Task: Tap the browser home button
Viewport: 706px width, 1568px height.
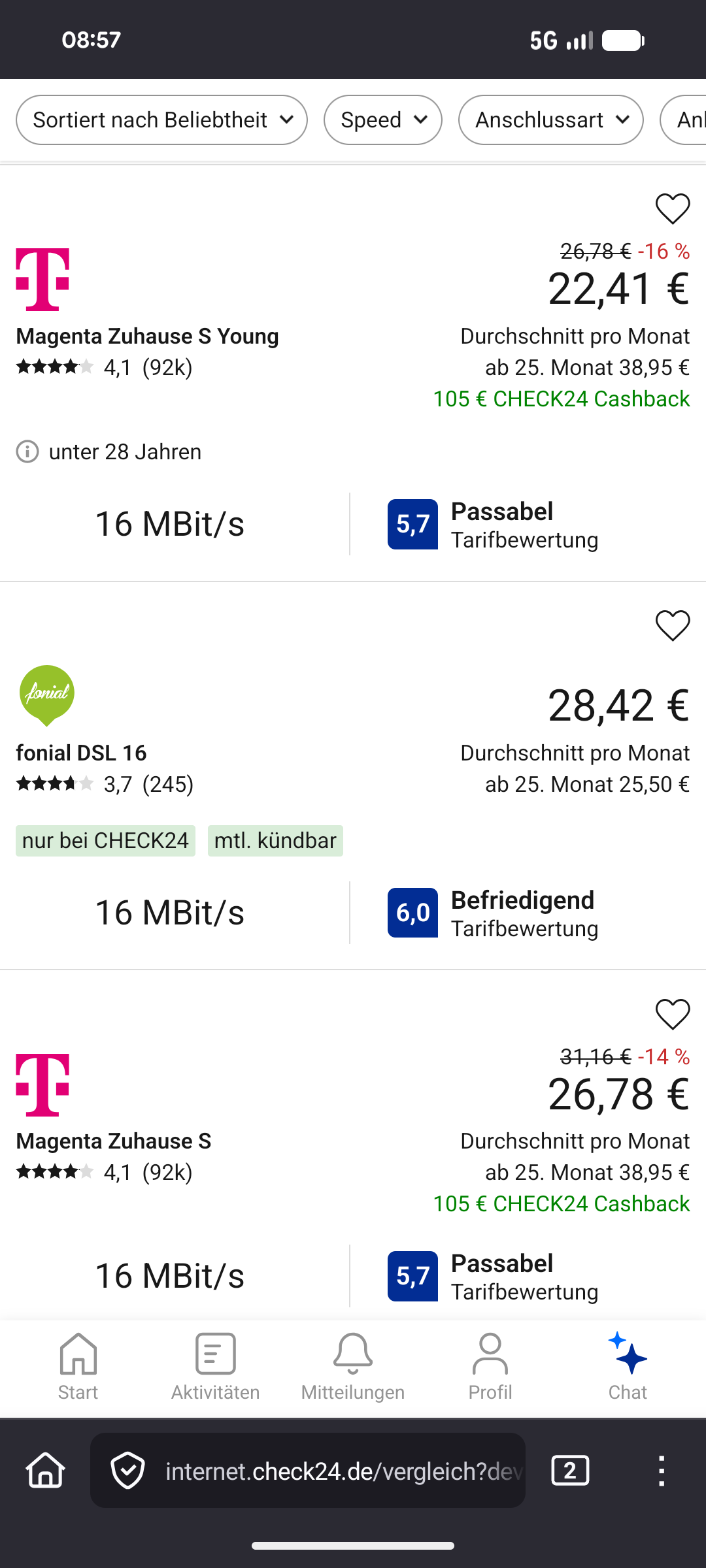Action: point(46,1471)
